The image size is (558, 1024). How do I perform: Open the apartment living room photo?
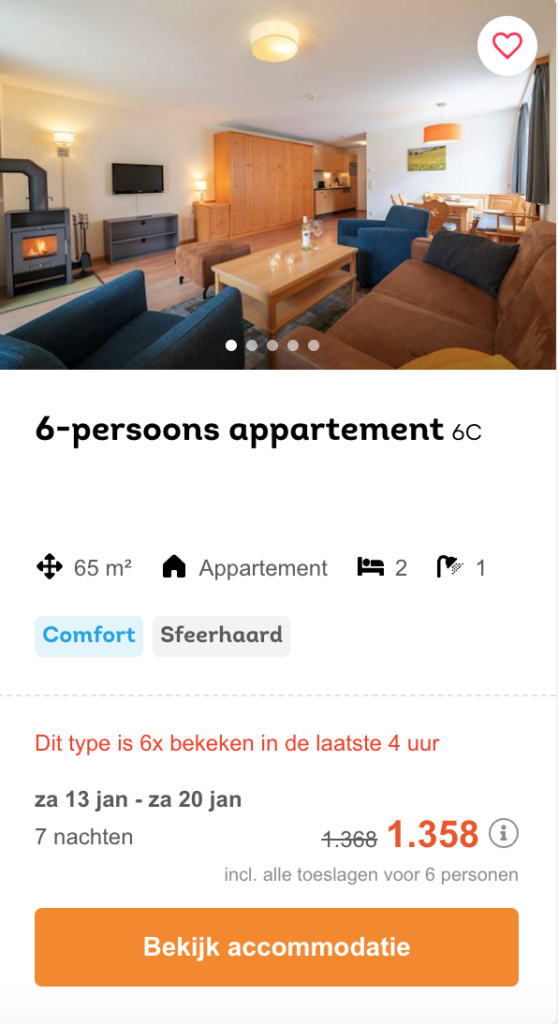(278, 185)
